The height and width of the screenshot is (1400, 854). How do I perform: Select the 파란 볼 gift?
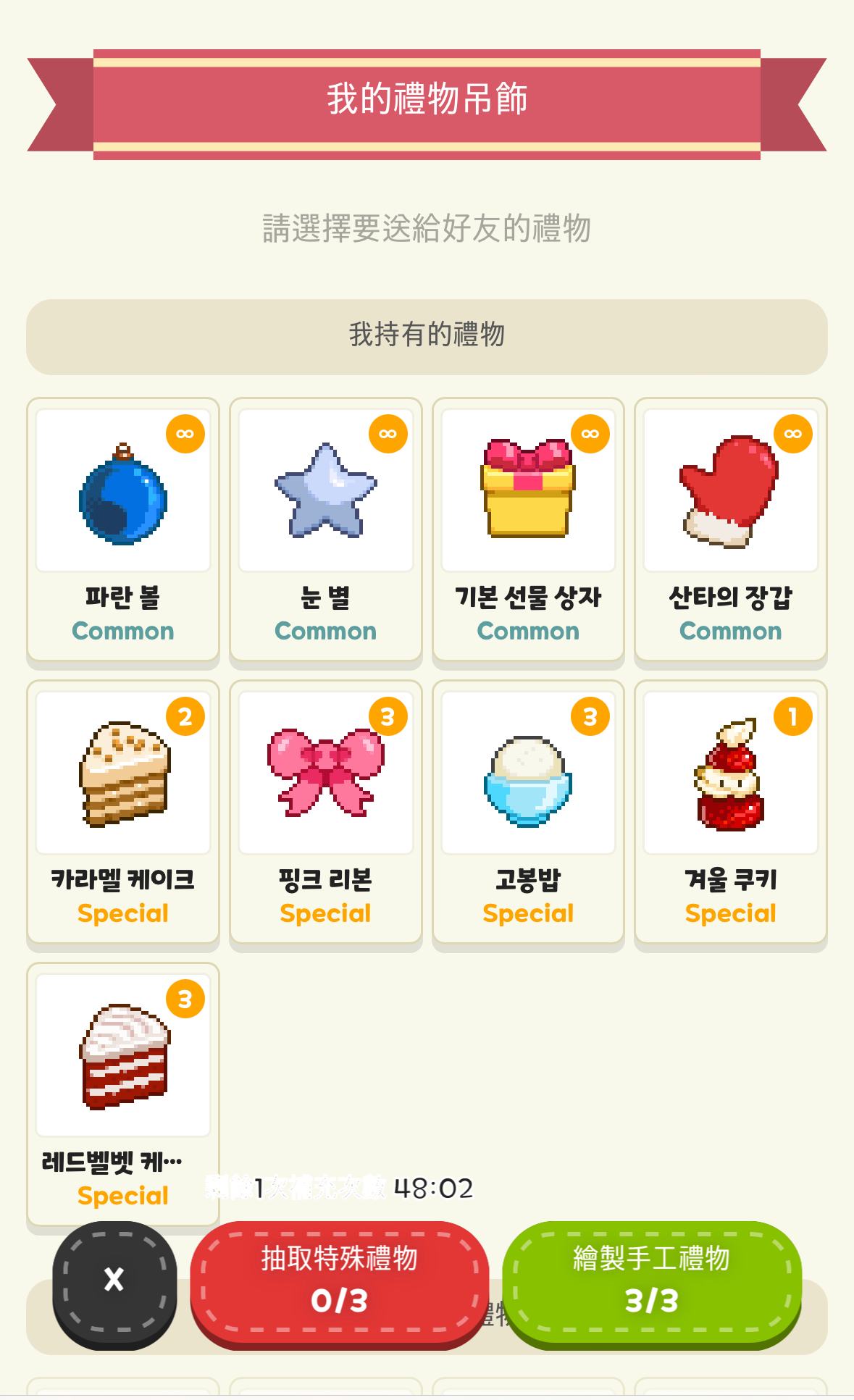[x=122, y=529]
